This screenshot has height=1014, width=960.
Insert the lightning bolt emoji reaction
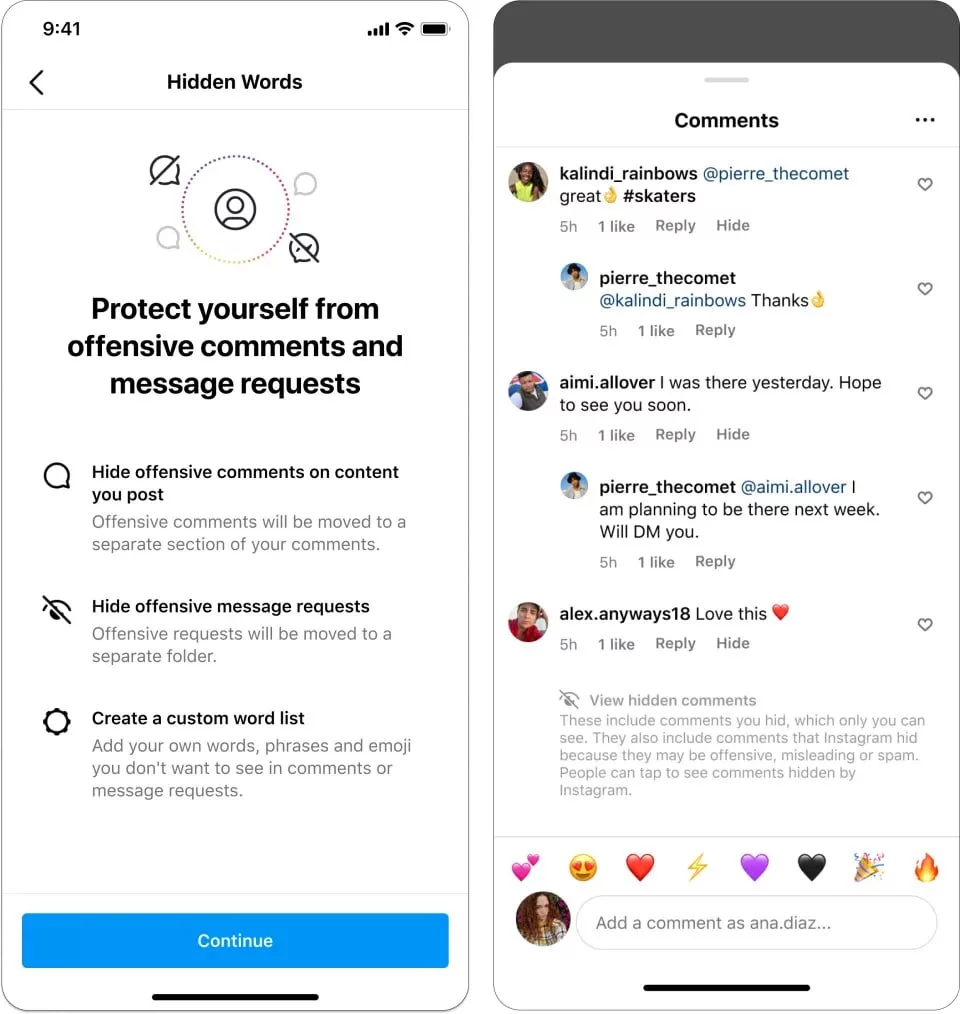(x=697, y=867)
